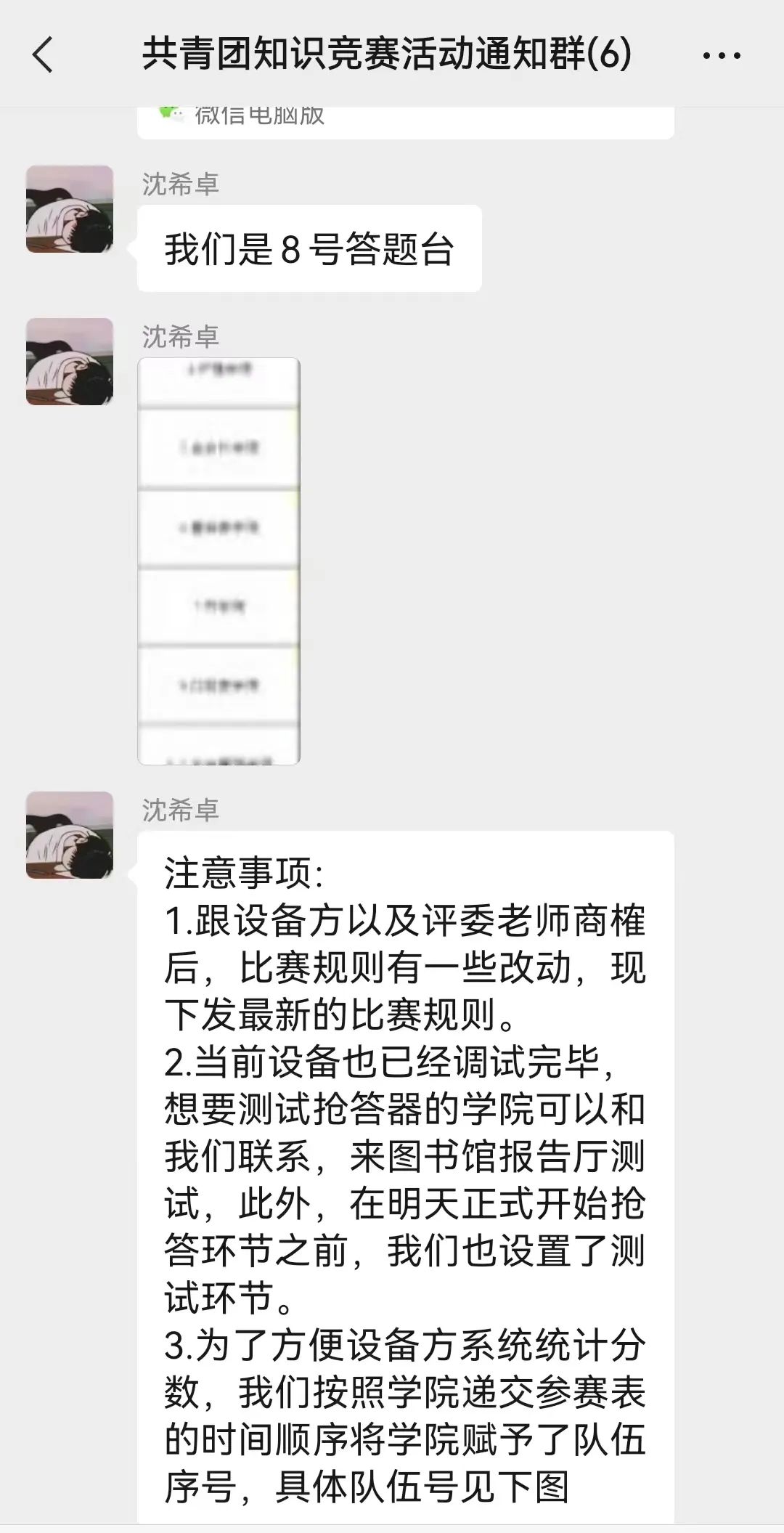Open the 微信电脑版 shared card
This screenshot has width=784, height=1533.
tap(405, 121)
